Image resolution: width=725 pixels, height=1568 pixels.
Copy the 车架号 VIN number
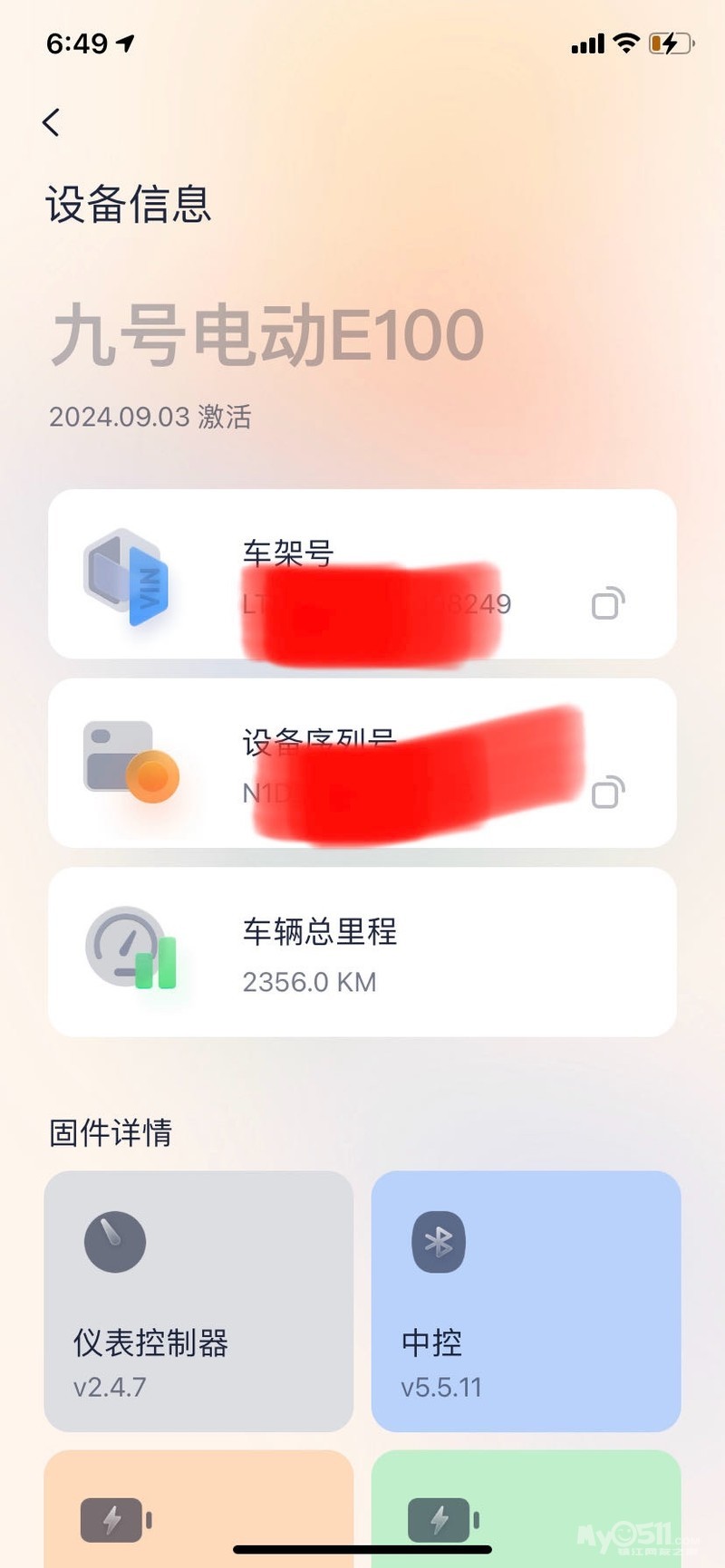click(x=607, y=603)
